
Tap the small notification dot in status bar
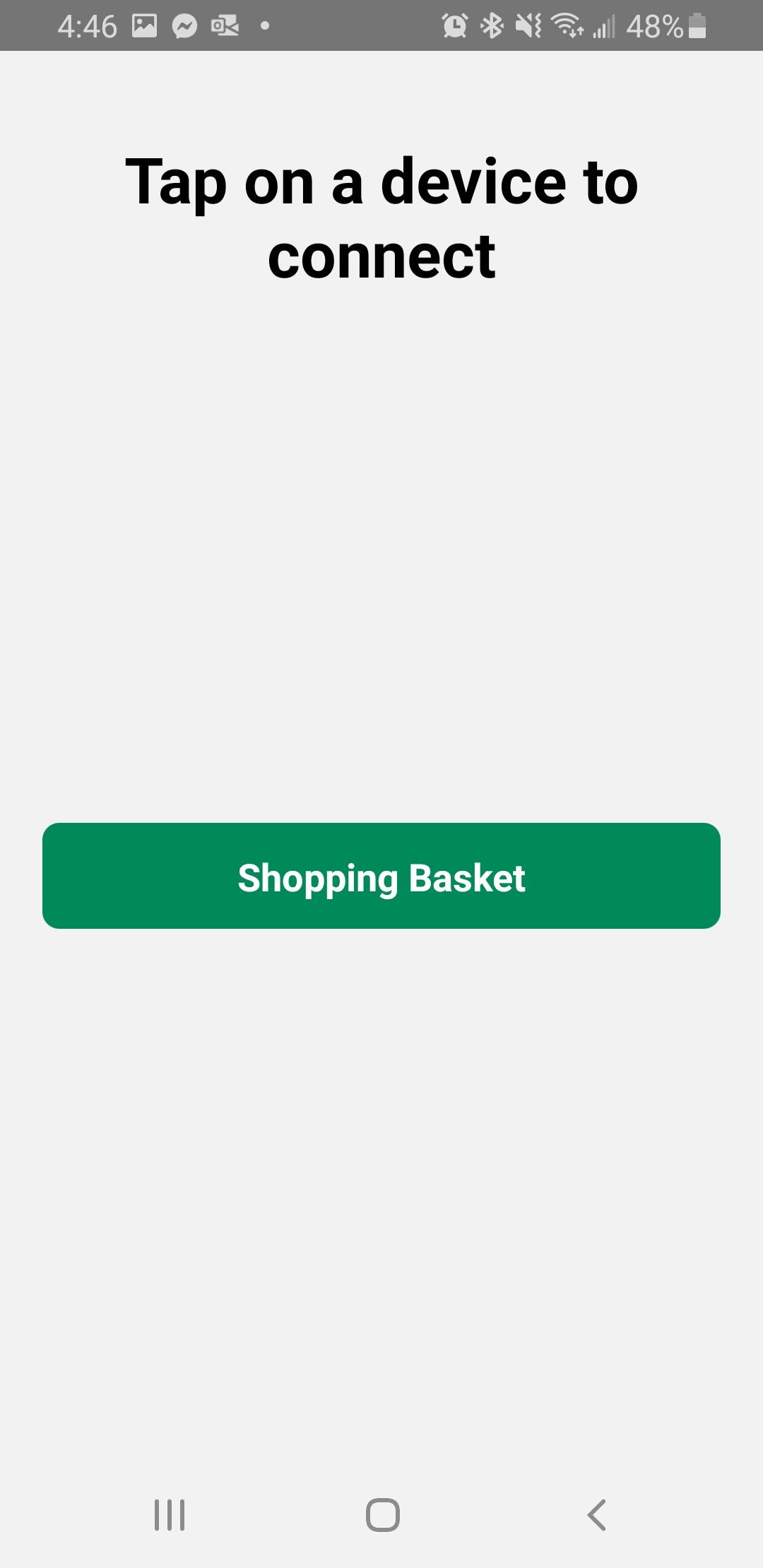[x=264, y=25]
